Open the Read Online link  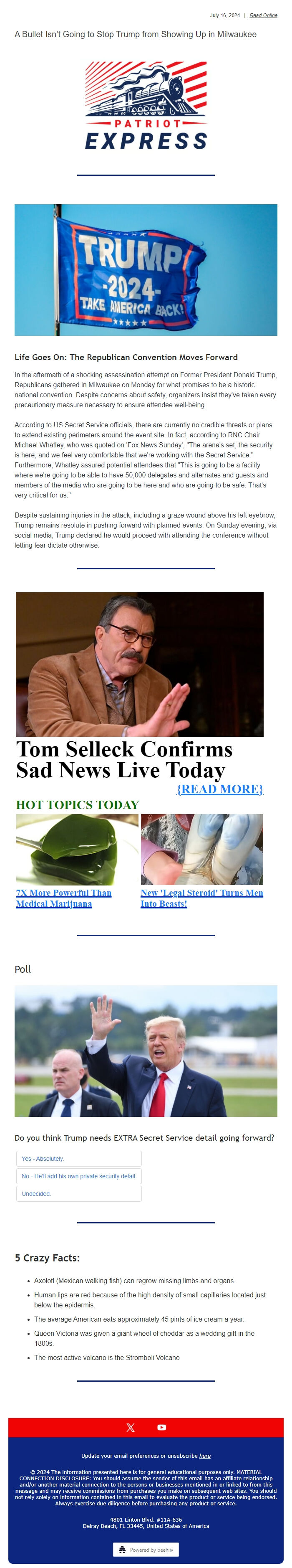coord(263,15)
